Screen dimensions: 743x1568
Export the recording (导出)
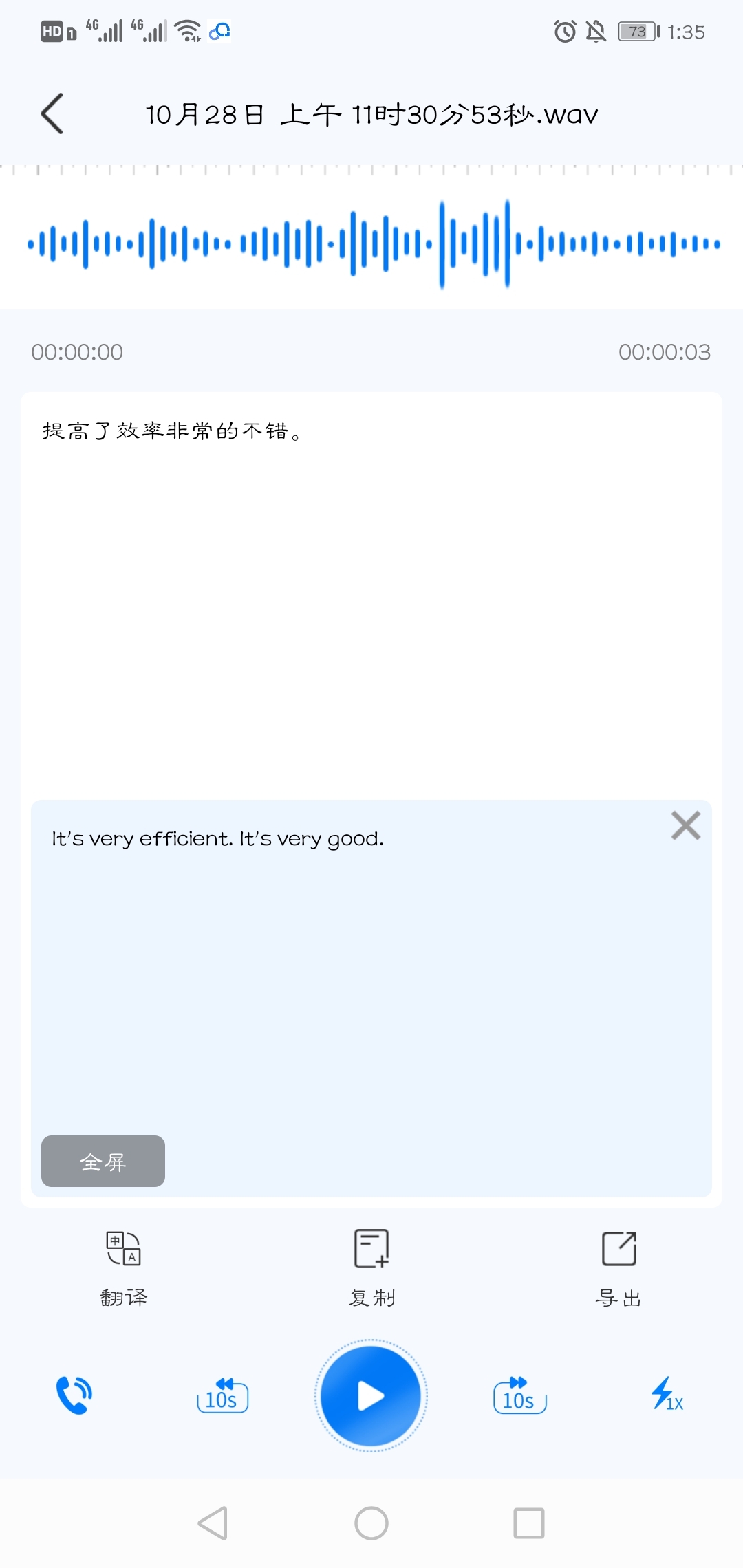(x=618, y=1267)
